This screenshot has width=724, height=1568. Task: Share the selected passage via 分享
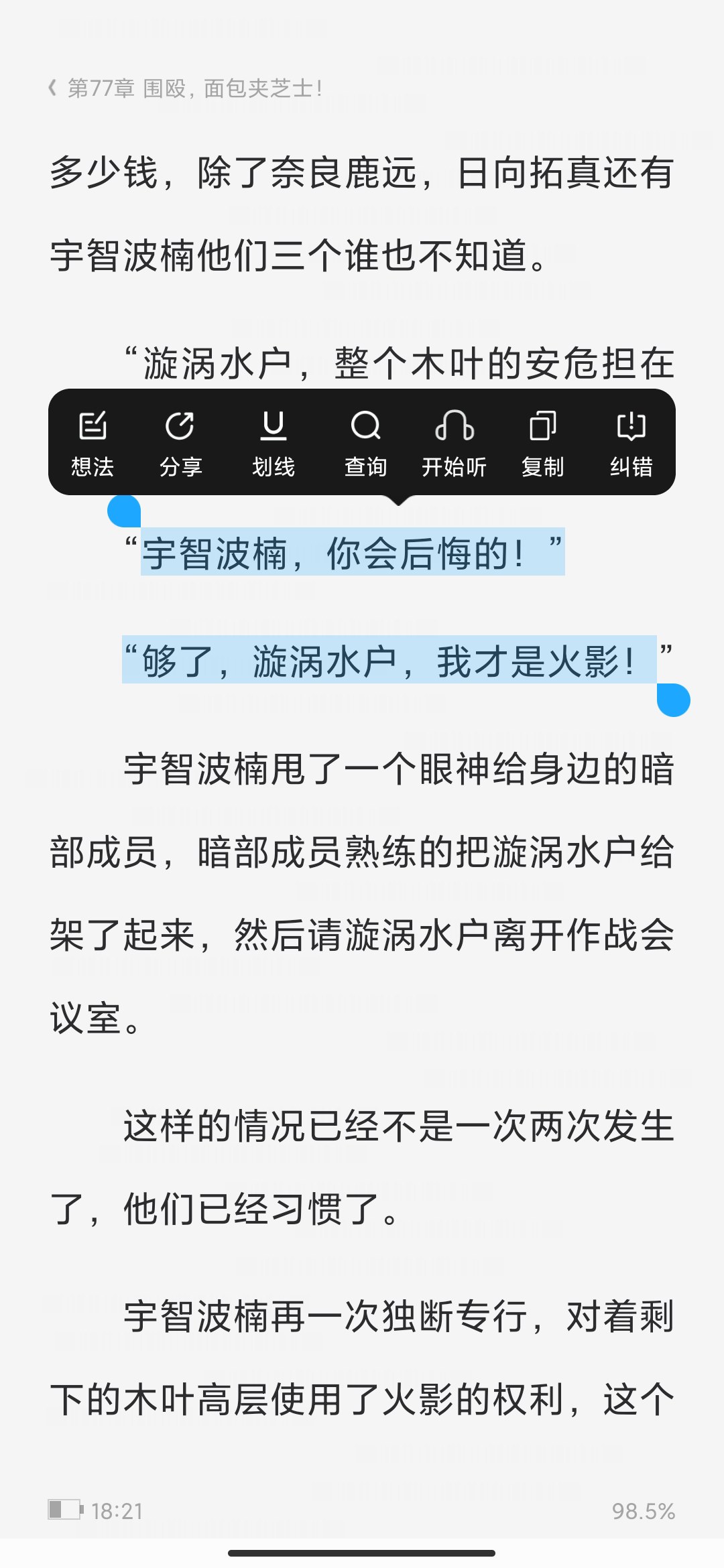click(180, 443)
